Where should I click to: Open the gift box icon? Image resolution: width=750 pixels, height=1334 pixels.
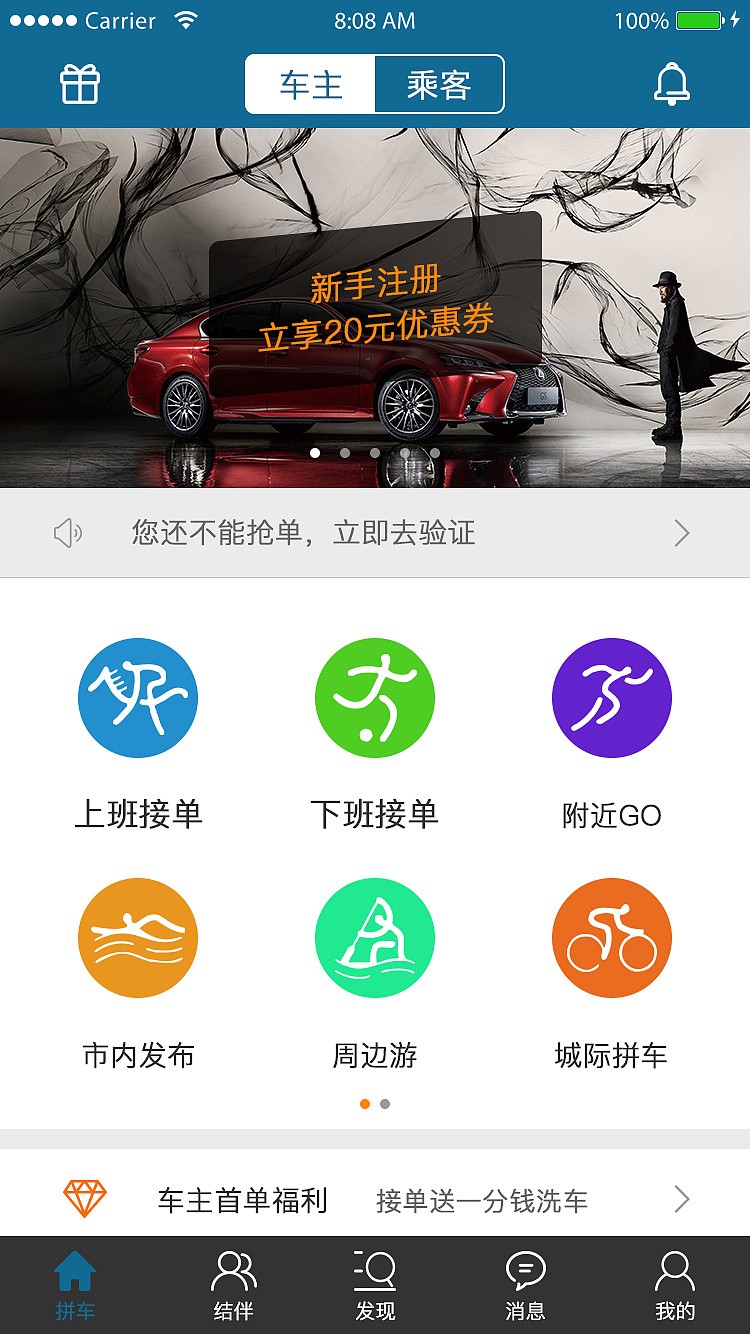click(80, 84)
